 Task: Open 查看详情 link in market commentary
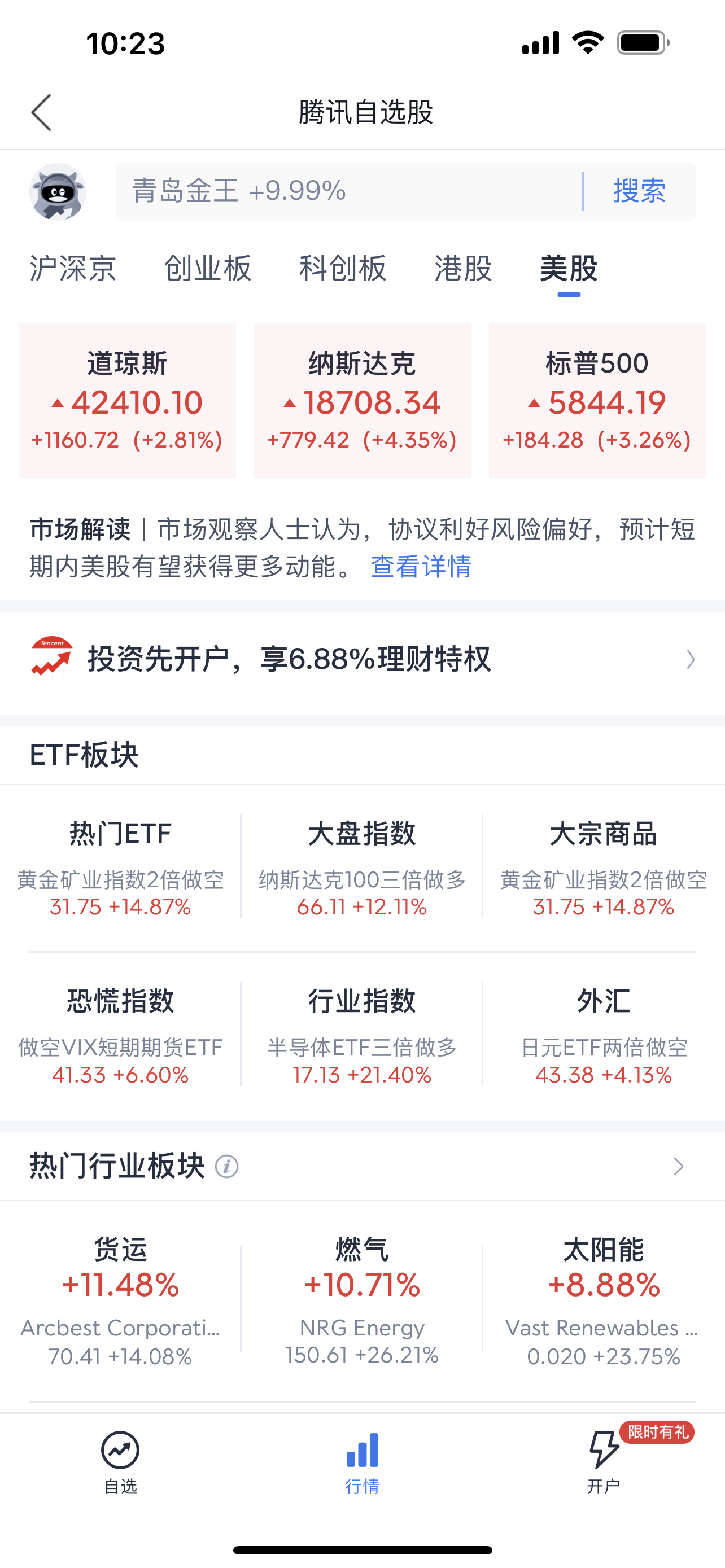point(421,567)
